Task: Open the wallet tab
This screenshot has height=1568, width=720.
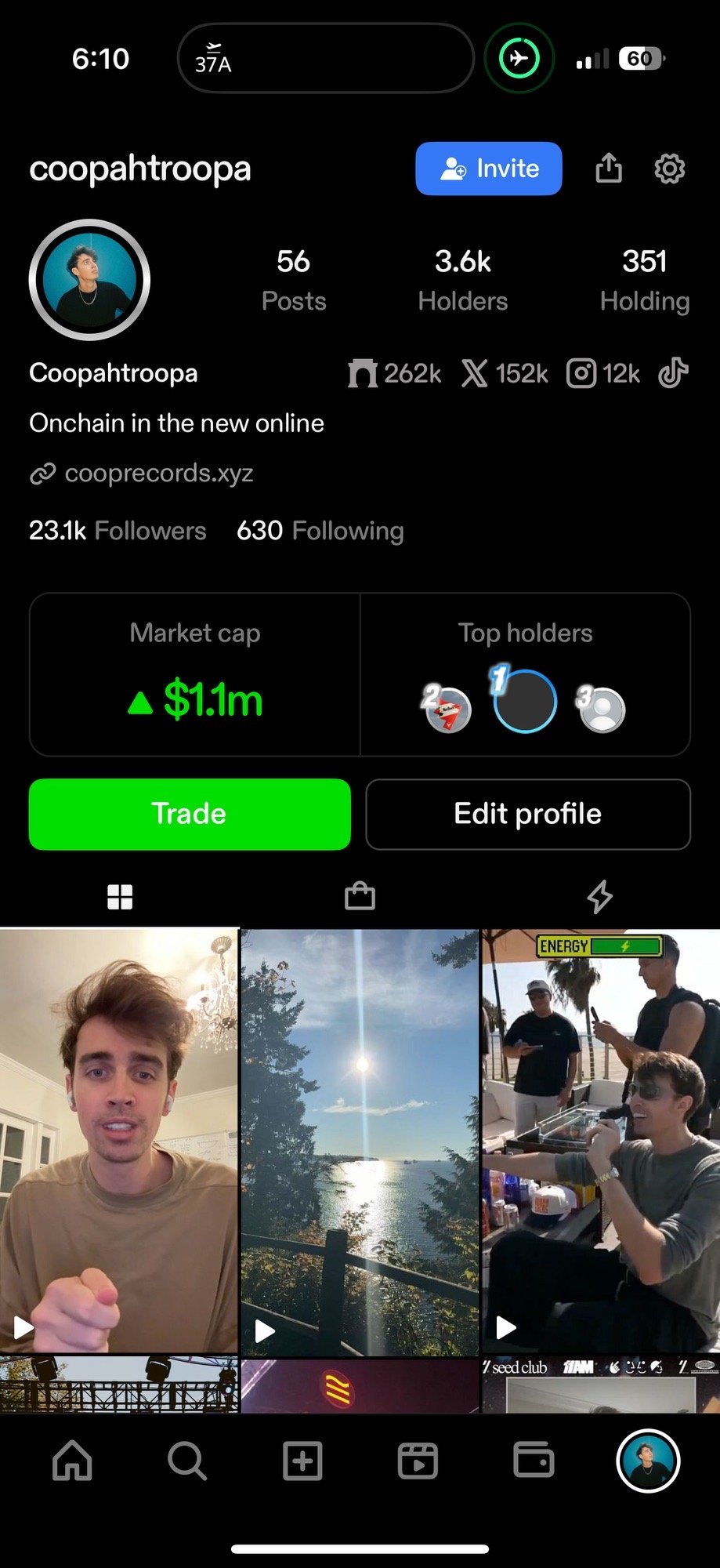Action: pos(534,1461)
